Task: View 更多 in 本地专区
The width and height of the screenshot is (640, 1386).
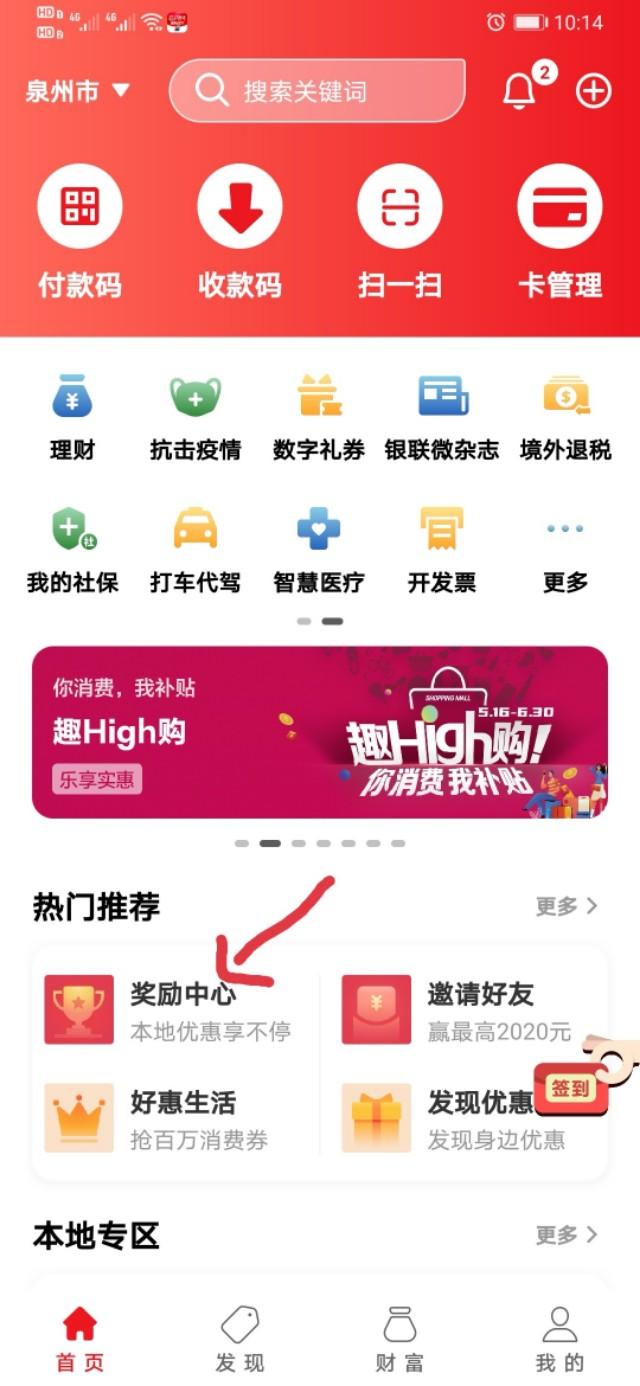Action: [x=566, y=1235]
